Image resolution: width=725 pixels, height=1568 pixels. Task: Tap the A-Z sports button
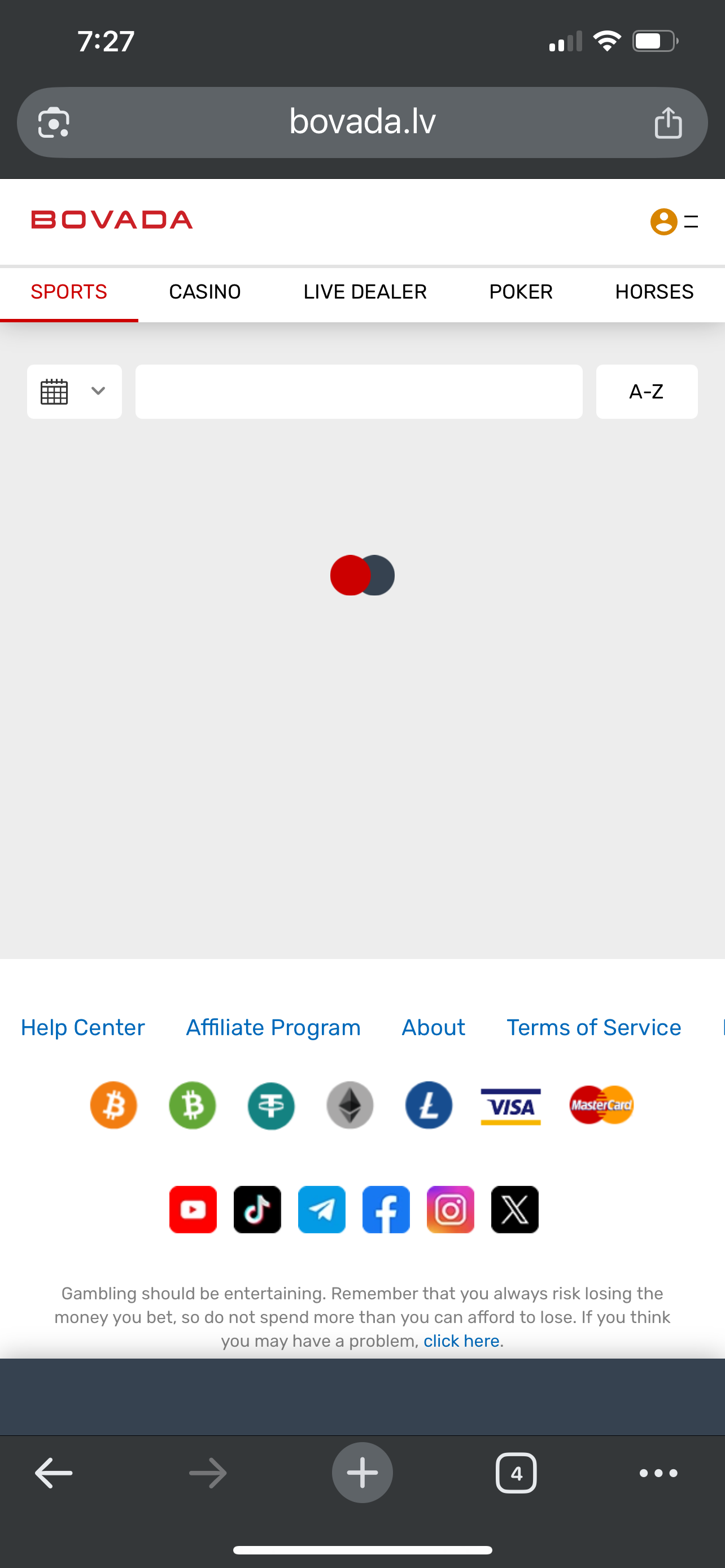click(x=646, y=391)
